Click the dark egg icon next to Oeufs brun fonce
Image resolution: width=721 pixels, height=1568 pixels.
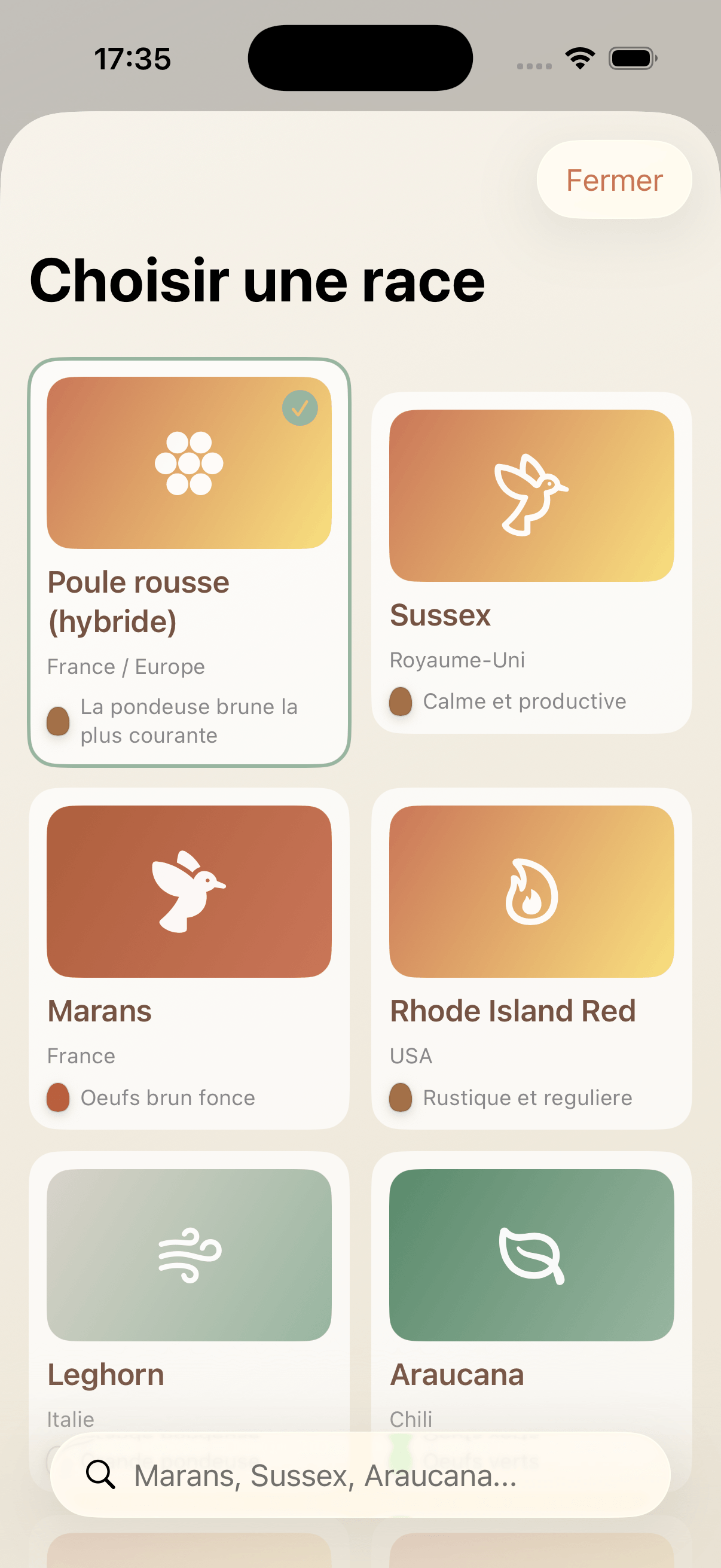click(x=59, y=1097)
